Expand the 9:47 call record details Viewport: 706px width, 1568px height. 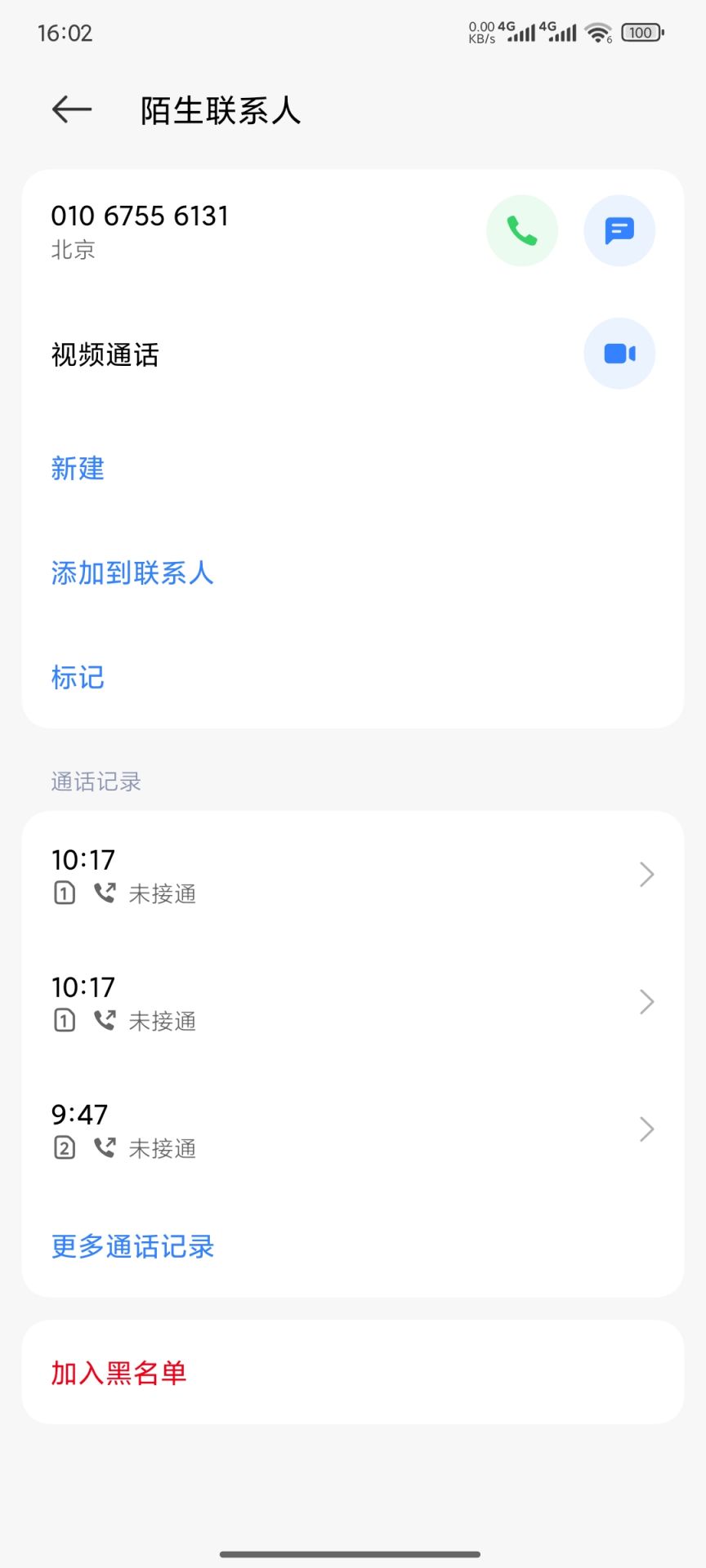tap(646, 1129)
